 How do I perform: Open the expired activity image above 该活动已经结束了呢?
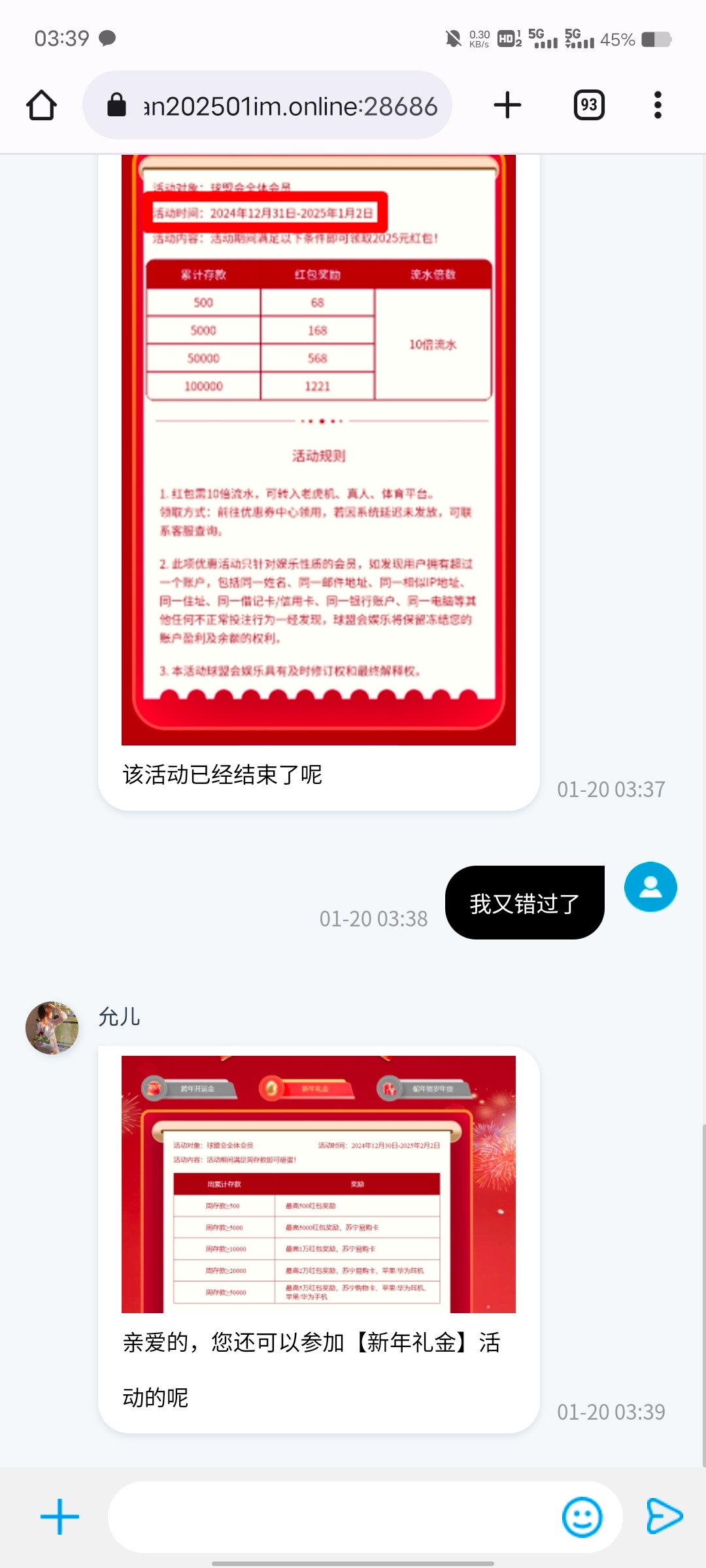click(x=318, y=451)
